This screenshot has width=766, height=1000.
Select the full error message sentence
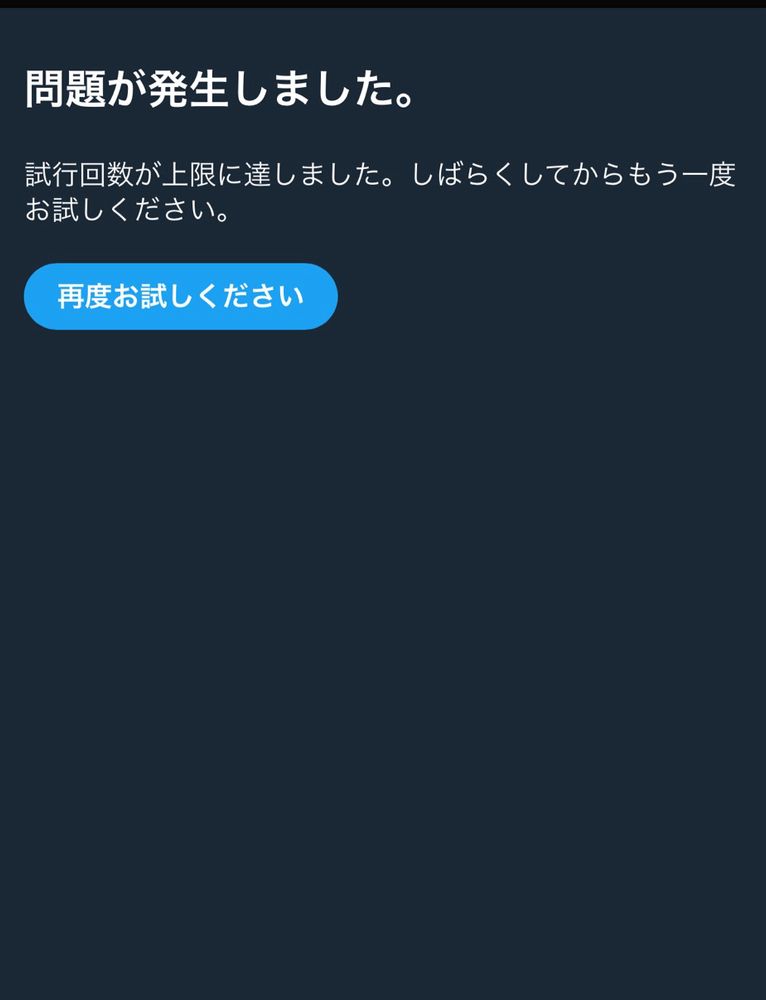[380, 190]
